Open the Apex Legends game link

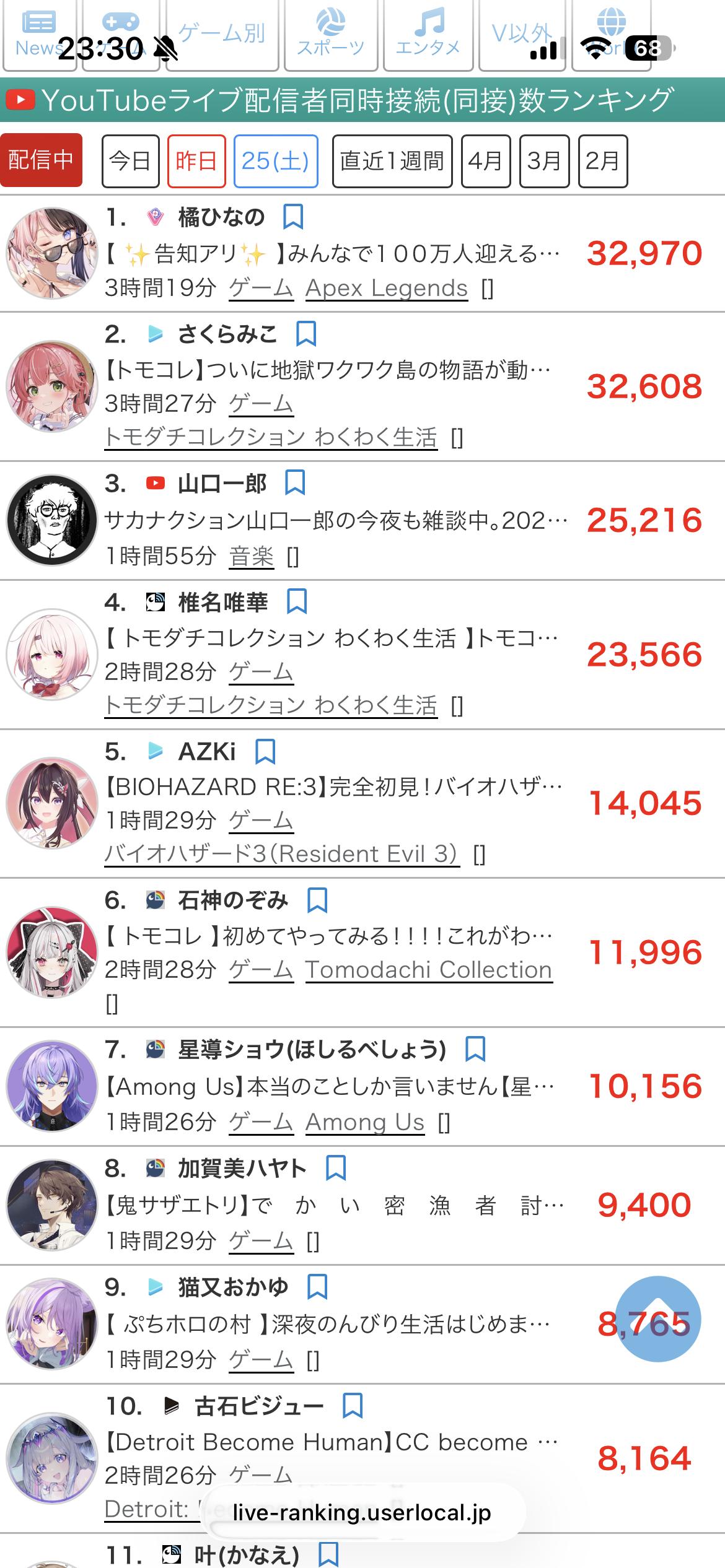[x=387, y=289]
